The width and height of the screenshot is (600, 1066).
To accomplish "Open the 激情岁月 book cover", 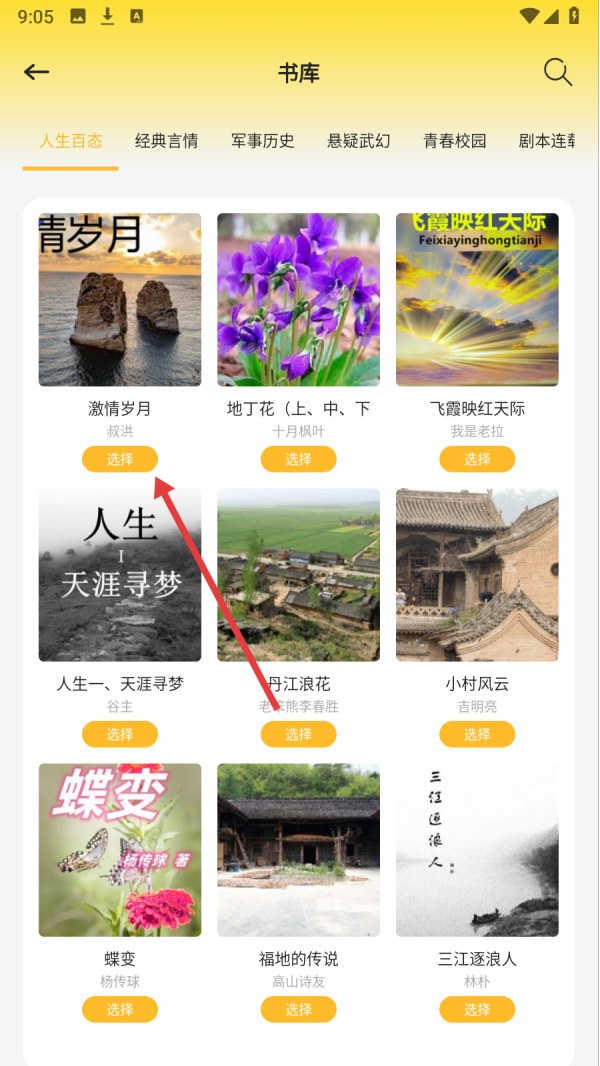I will 120,299.
